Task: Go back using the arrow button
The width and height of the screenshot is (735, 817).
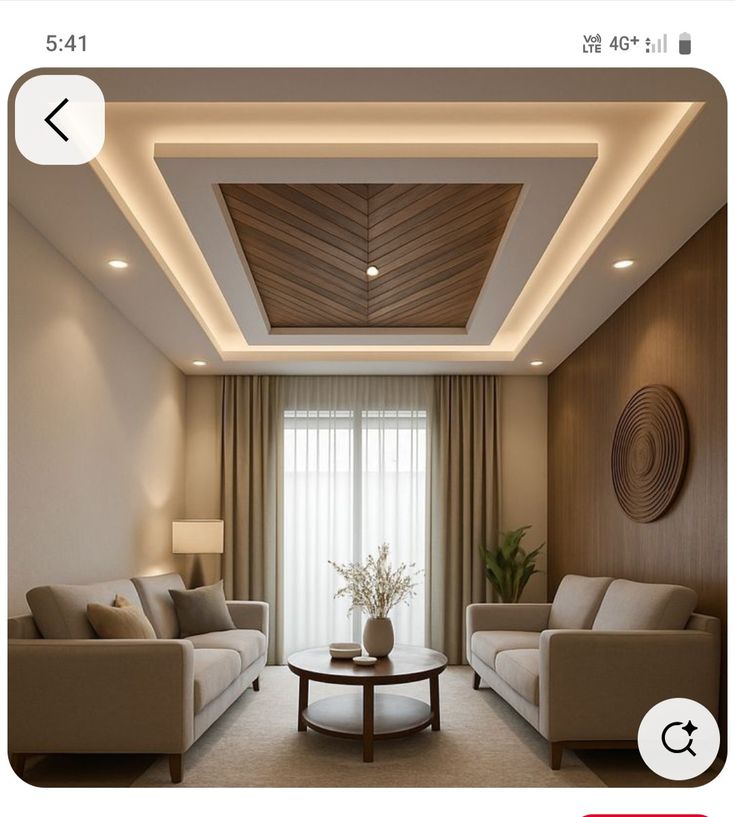Action: tap(59, 120)
